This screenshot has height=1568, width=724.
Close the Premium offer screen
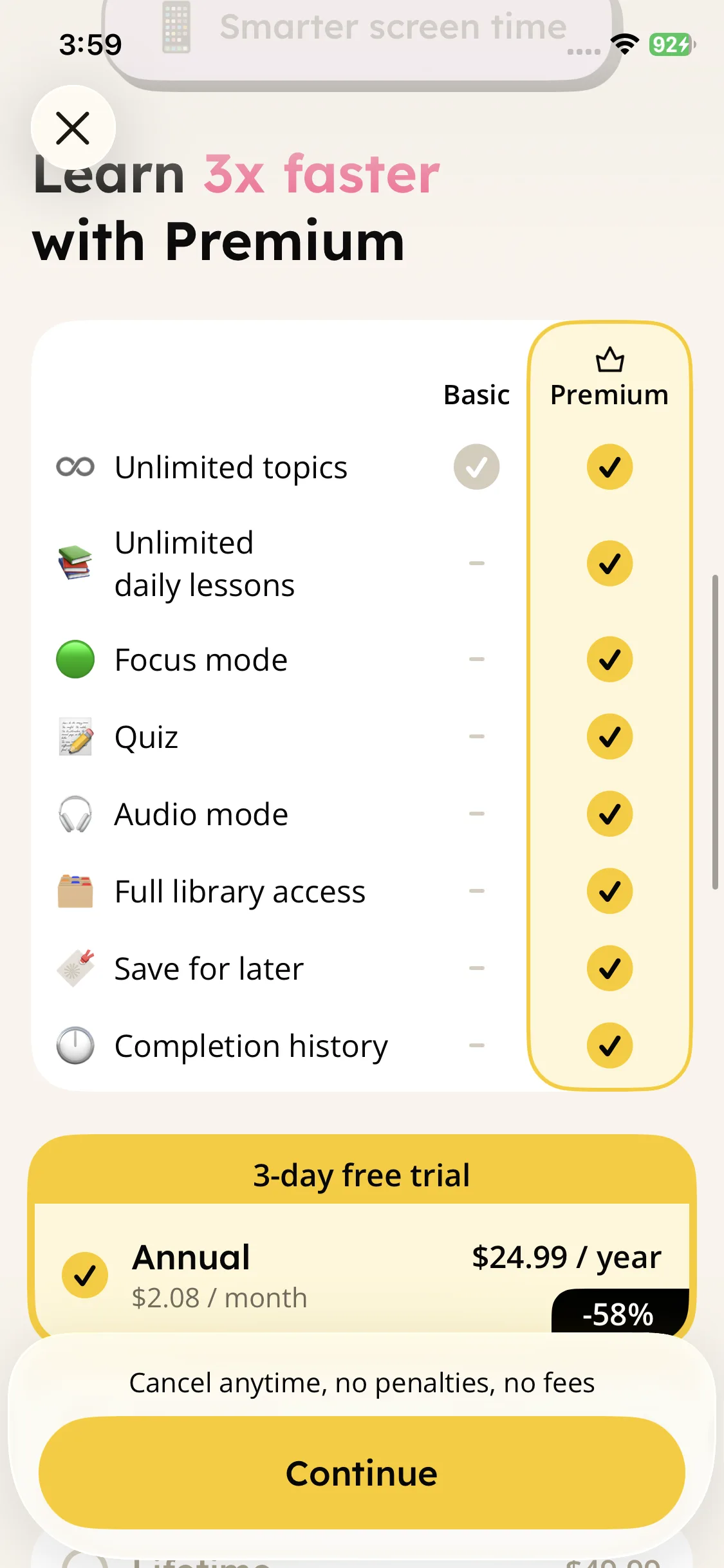pyautogui.click(x=73, y=127)
